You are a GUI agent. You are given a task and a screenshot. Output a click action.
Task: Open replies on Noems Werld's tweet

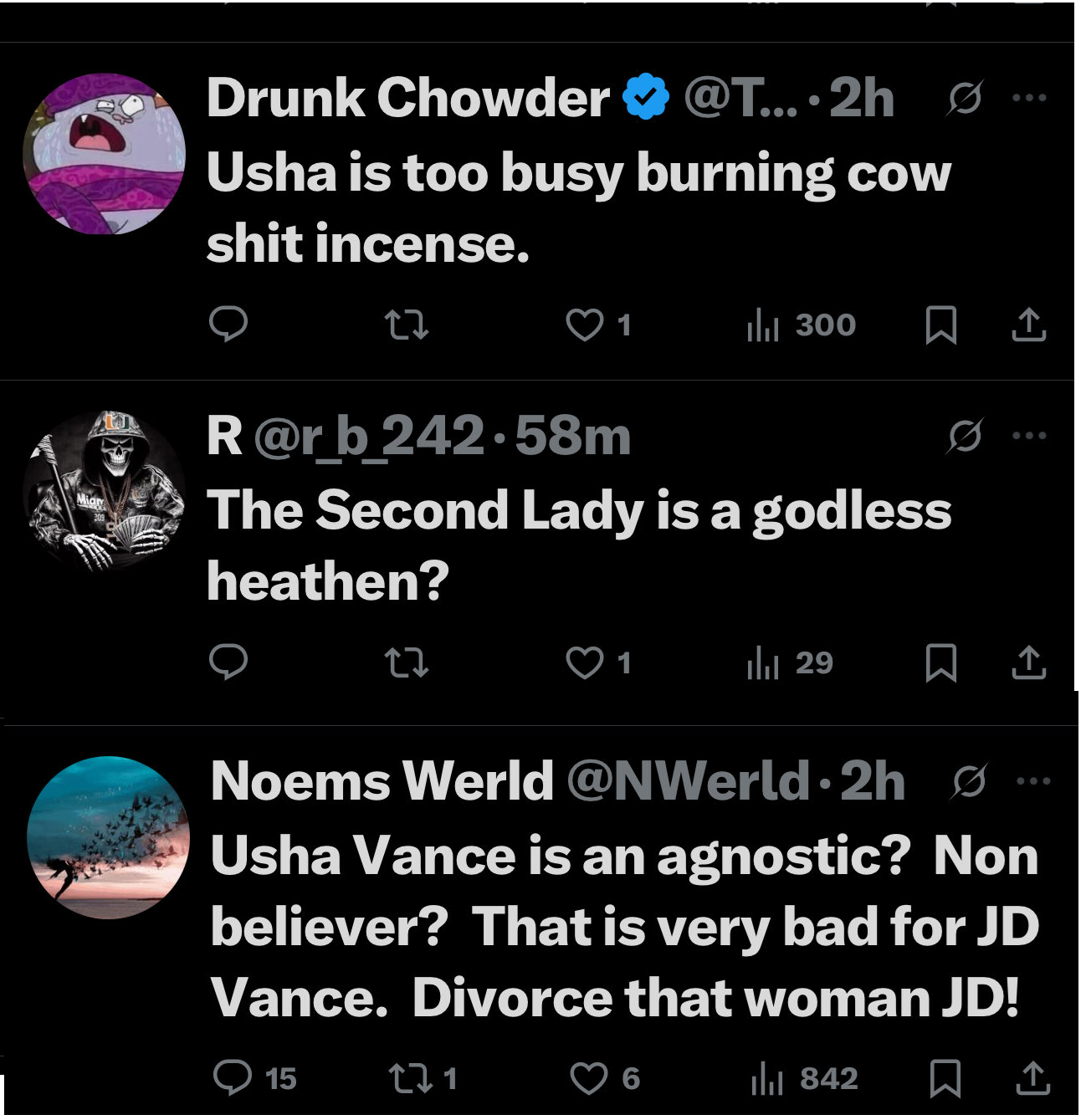(x=233, y=1077)
